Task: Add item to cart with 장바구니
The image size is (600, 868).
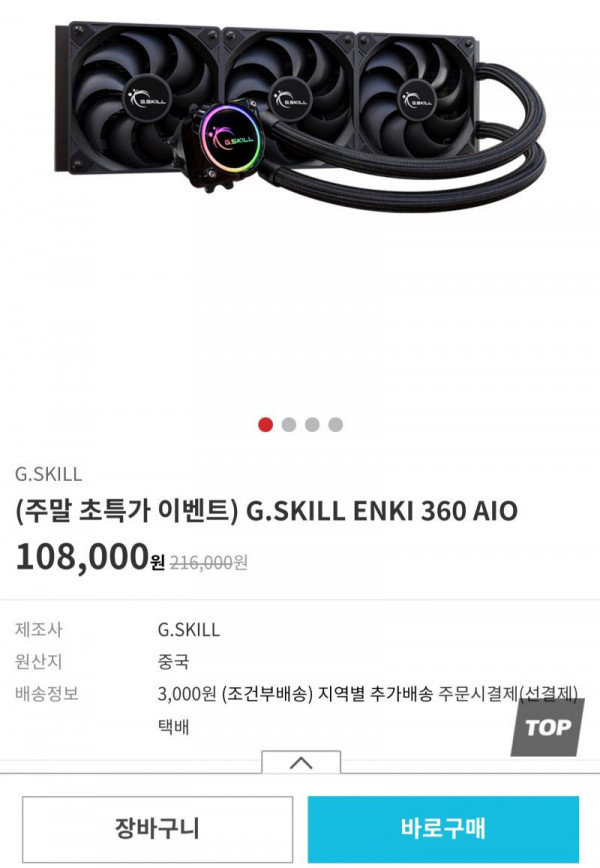Action: 157,829
